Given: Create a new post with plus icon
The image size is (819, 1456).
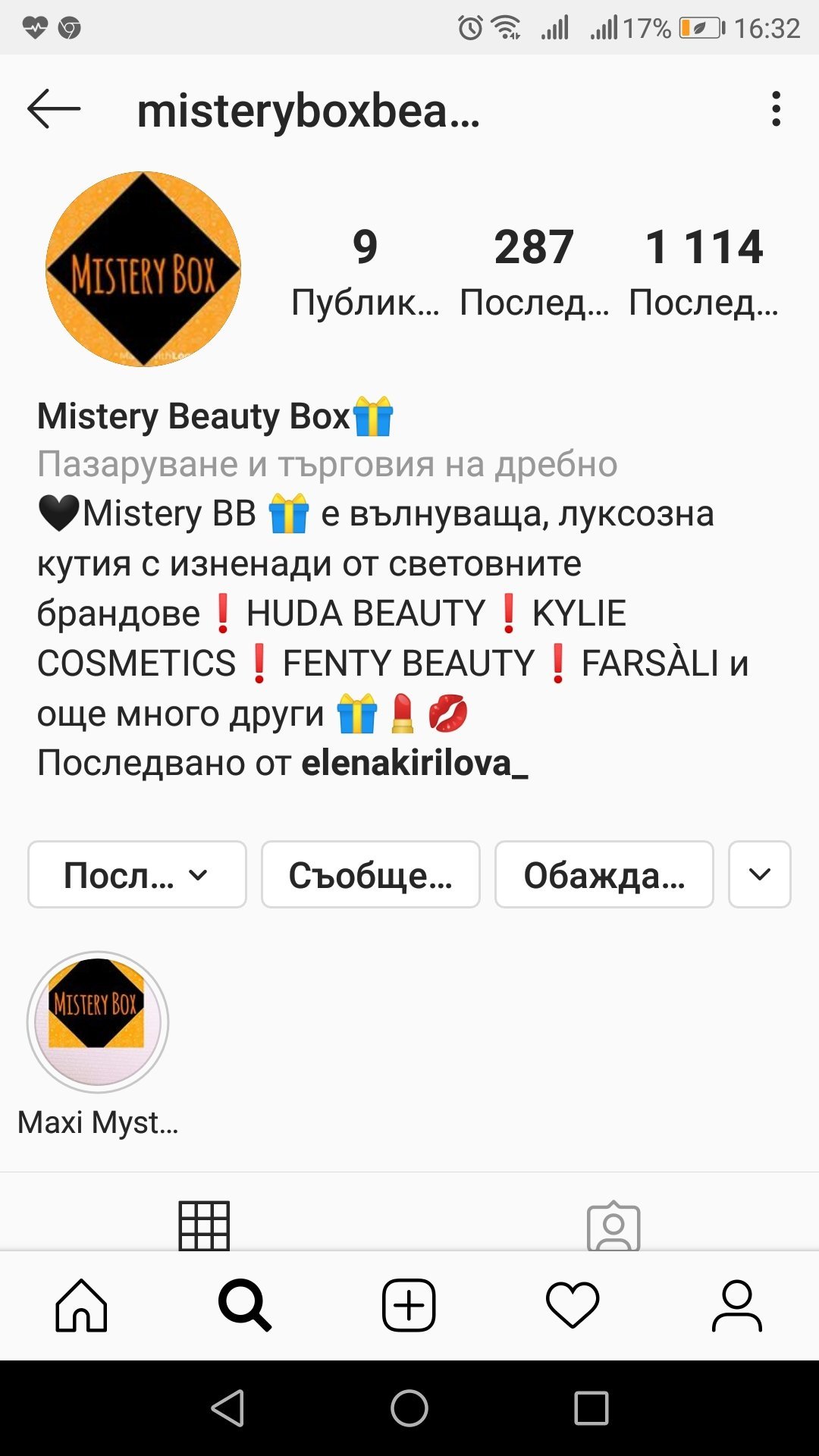Looking at the screenshot, I should [409, 1305].
